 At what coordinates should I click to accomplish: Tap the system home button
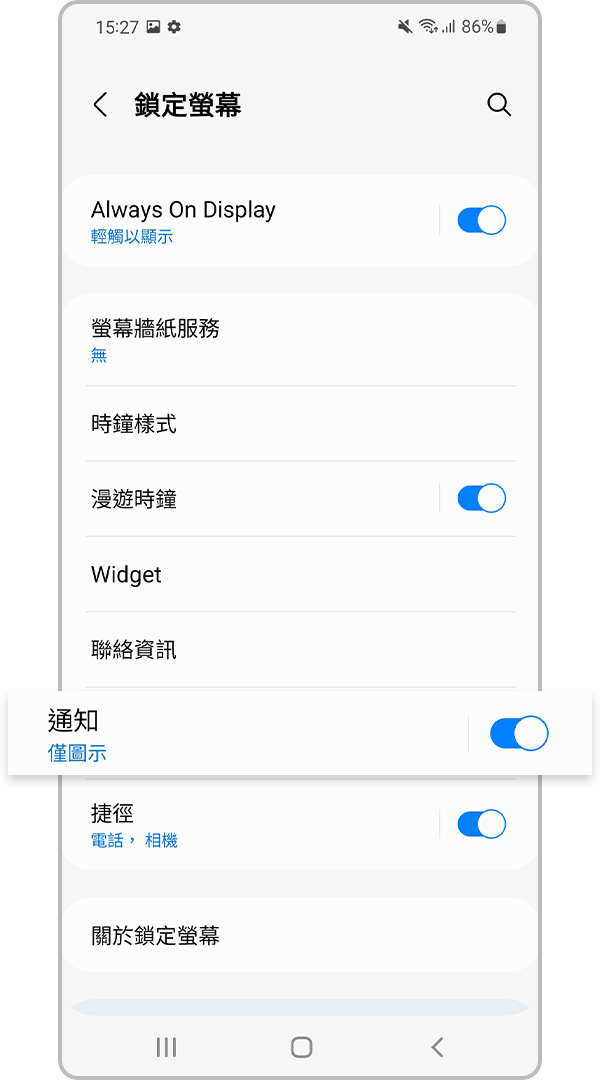click(x=301, y=1047)
